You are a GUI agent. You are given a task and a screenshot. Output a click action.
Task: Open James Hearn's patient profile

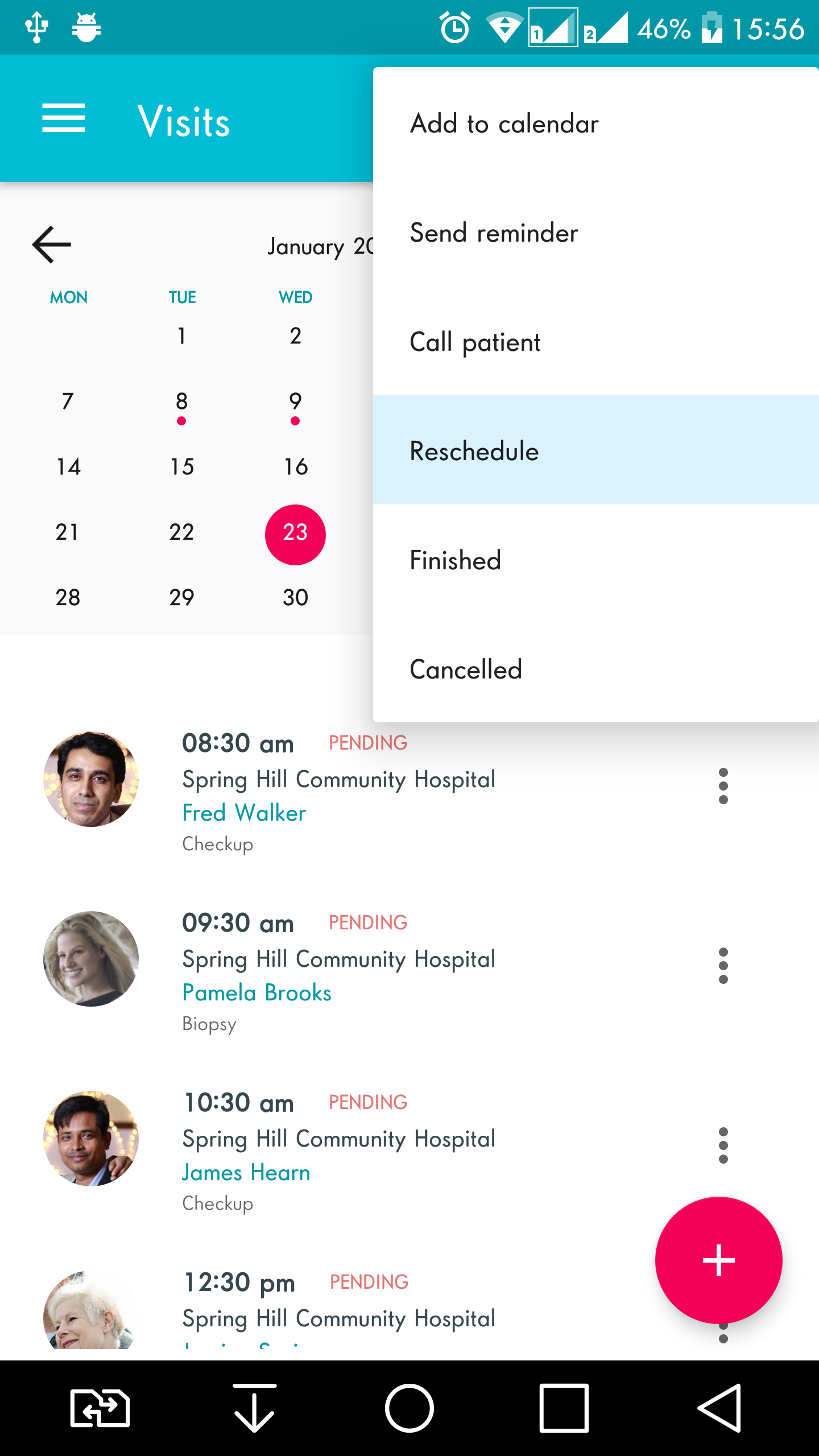pyautogui.click(x=246, y=1172)
